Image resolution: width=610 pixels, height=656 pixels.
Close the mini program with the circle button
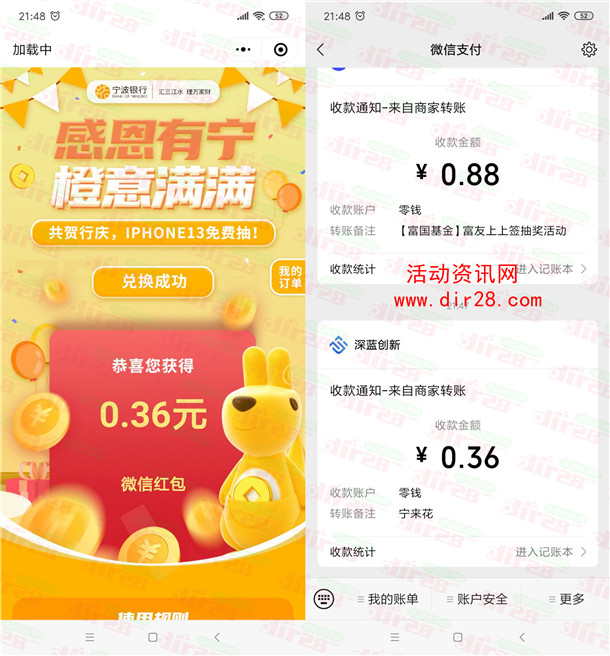pyautogui.click(x=280, y=49)
